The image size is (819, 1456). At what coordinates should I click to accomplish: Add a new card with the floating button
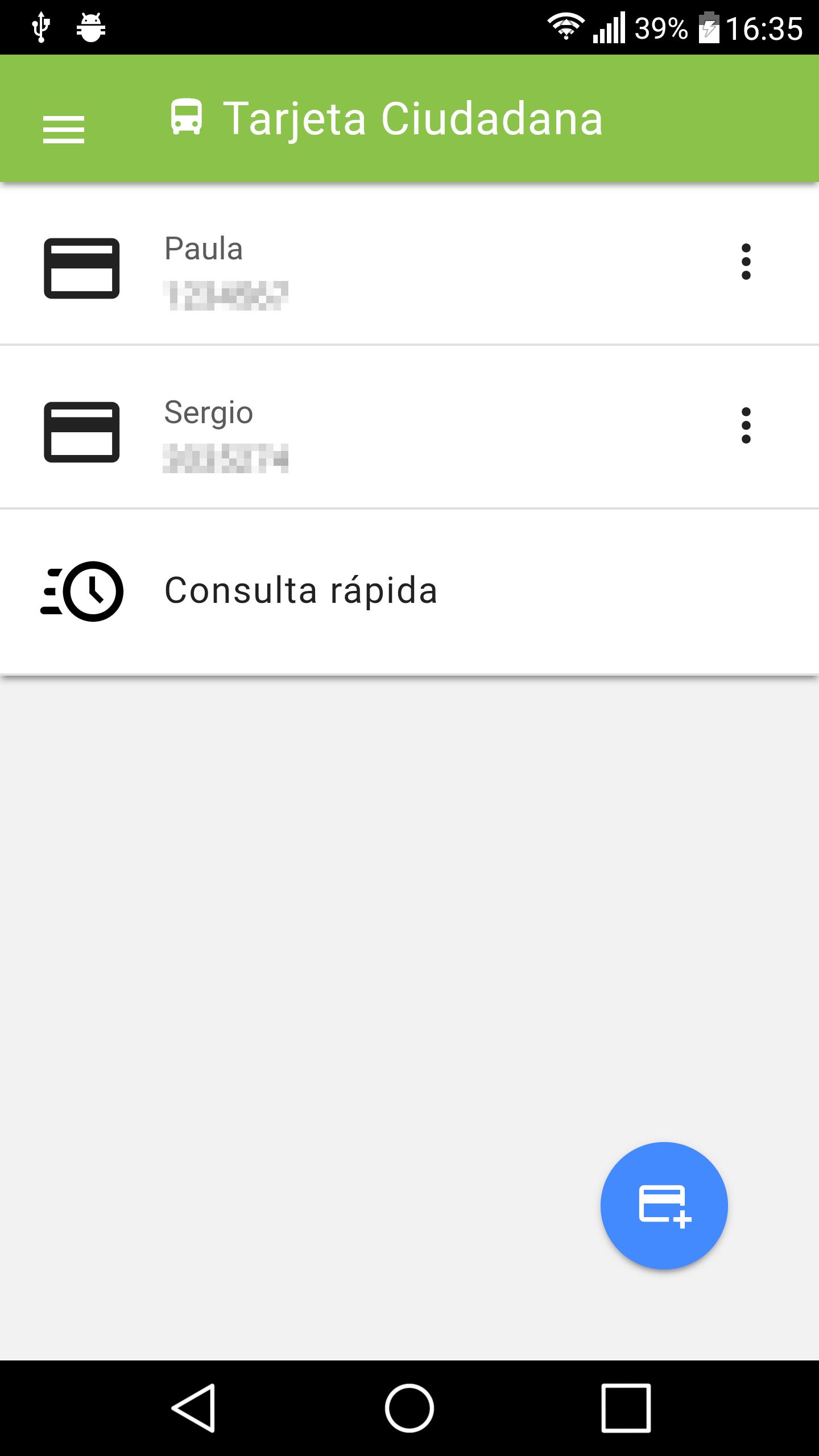(664, 1205)
